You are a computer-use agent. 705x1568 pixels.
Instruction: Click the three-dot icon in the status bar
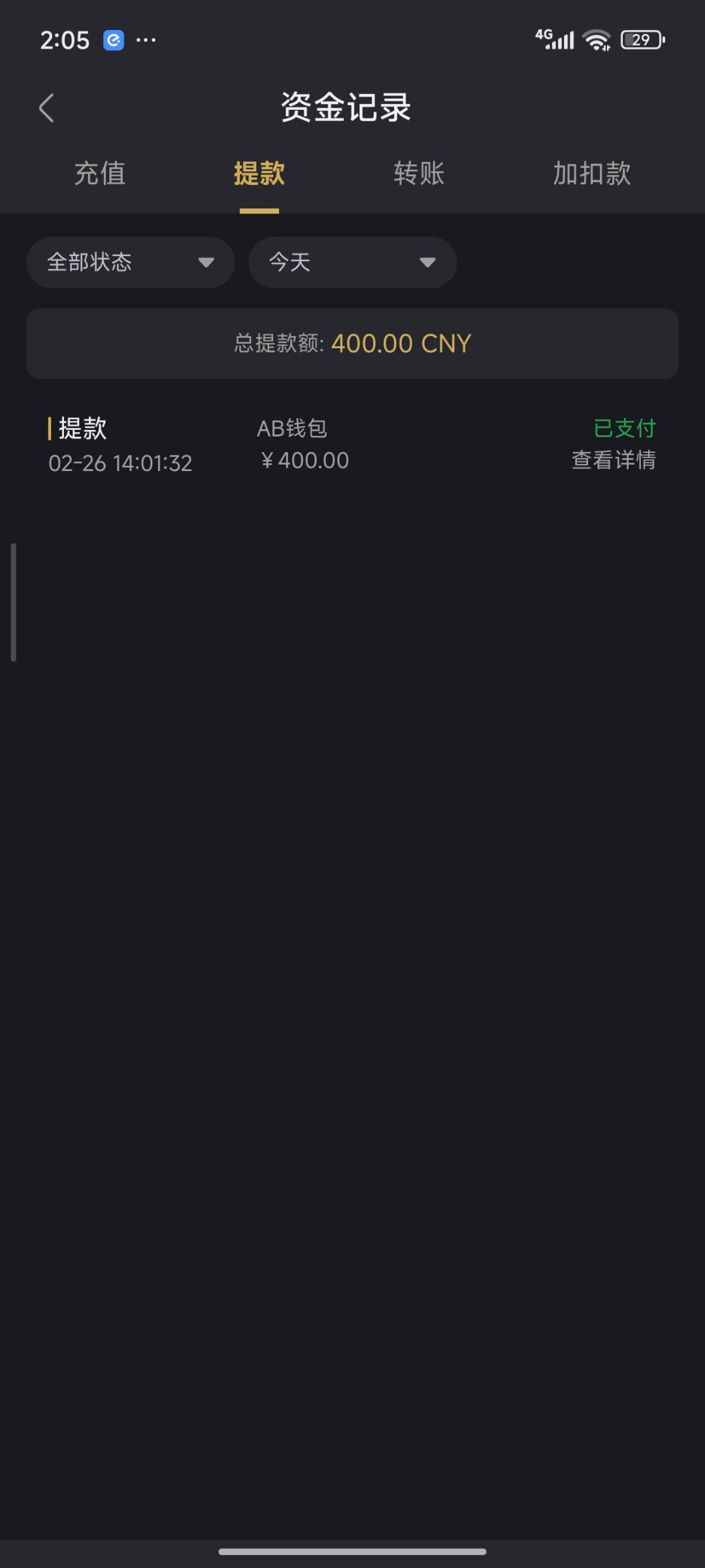[x=146, y=40]
